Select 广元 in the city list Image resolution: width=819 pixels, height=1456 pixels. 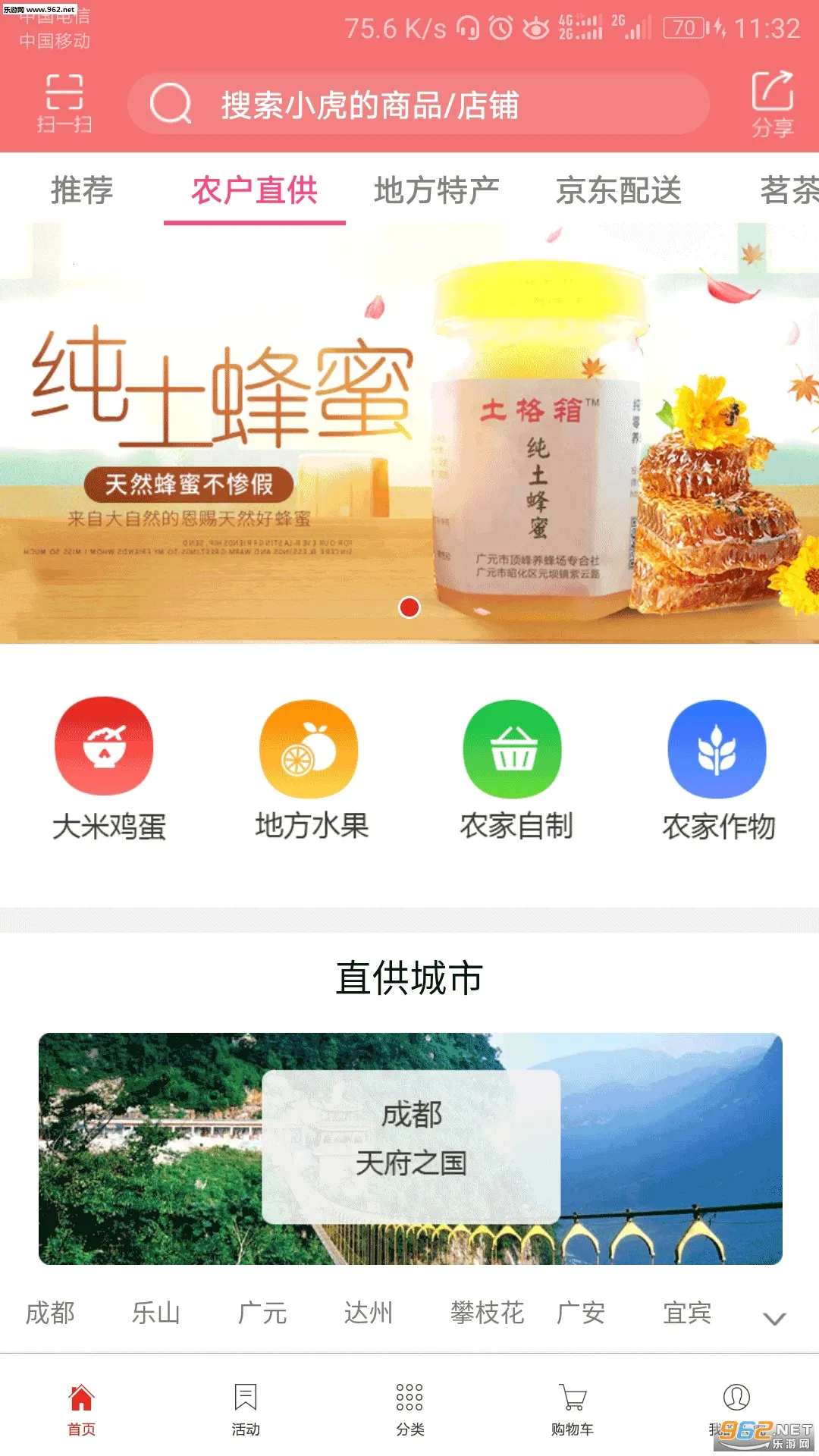tap(262, 1313)
